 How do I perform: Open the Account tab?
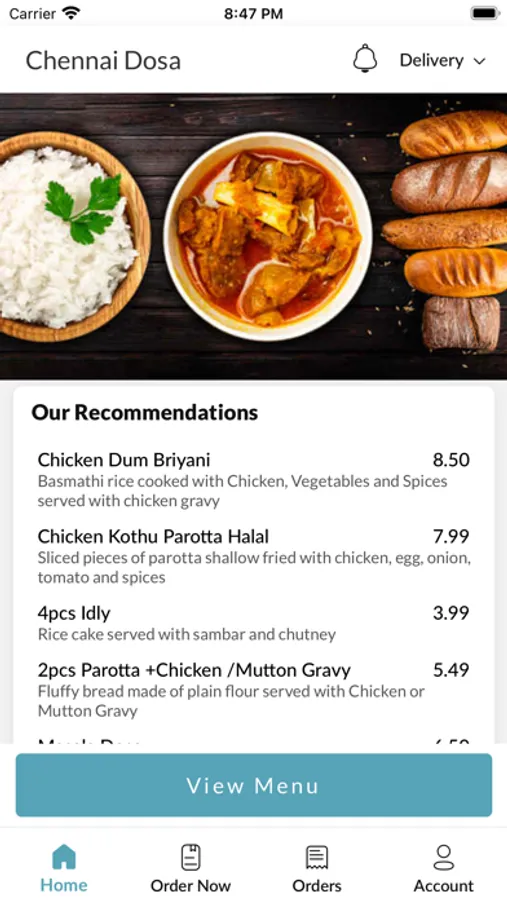click(443, 868)
